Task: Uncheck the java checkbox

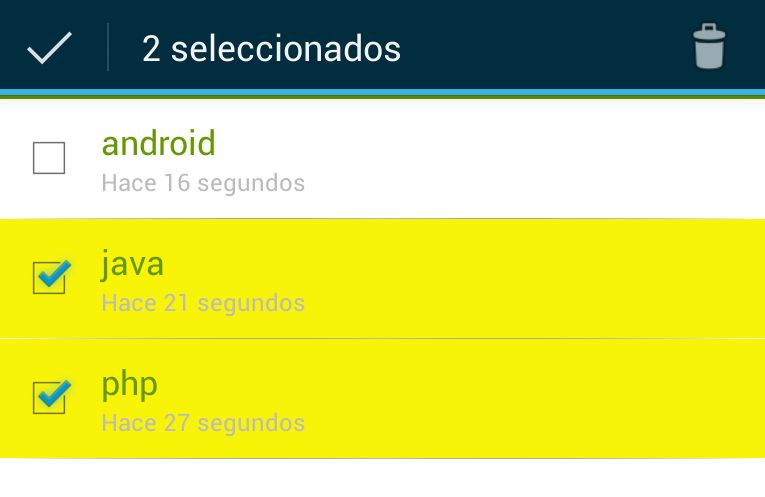Action: (x=50, y=277)
